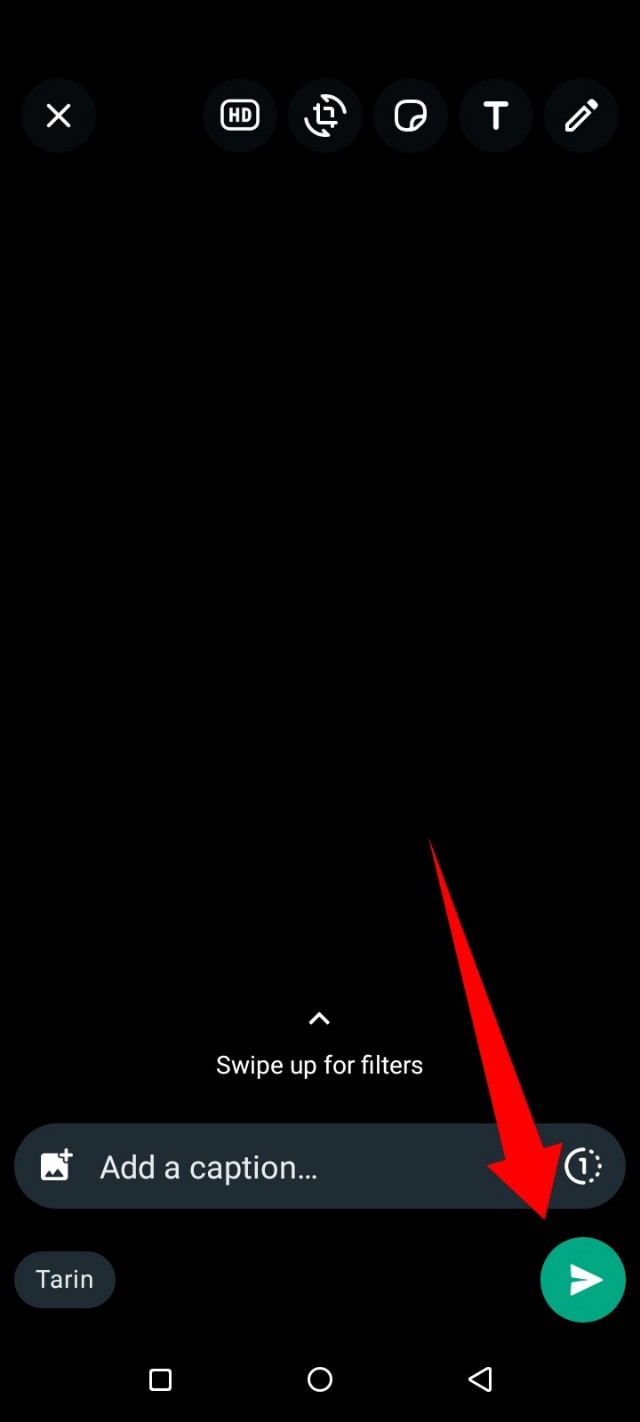Screen dimensions: 640x1422
Task: Open recent apps from navigation bar
Action: click(160, 1380)
